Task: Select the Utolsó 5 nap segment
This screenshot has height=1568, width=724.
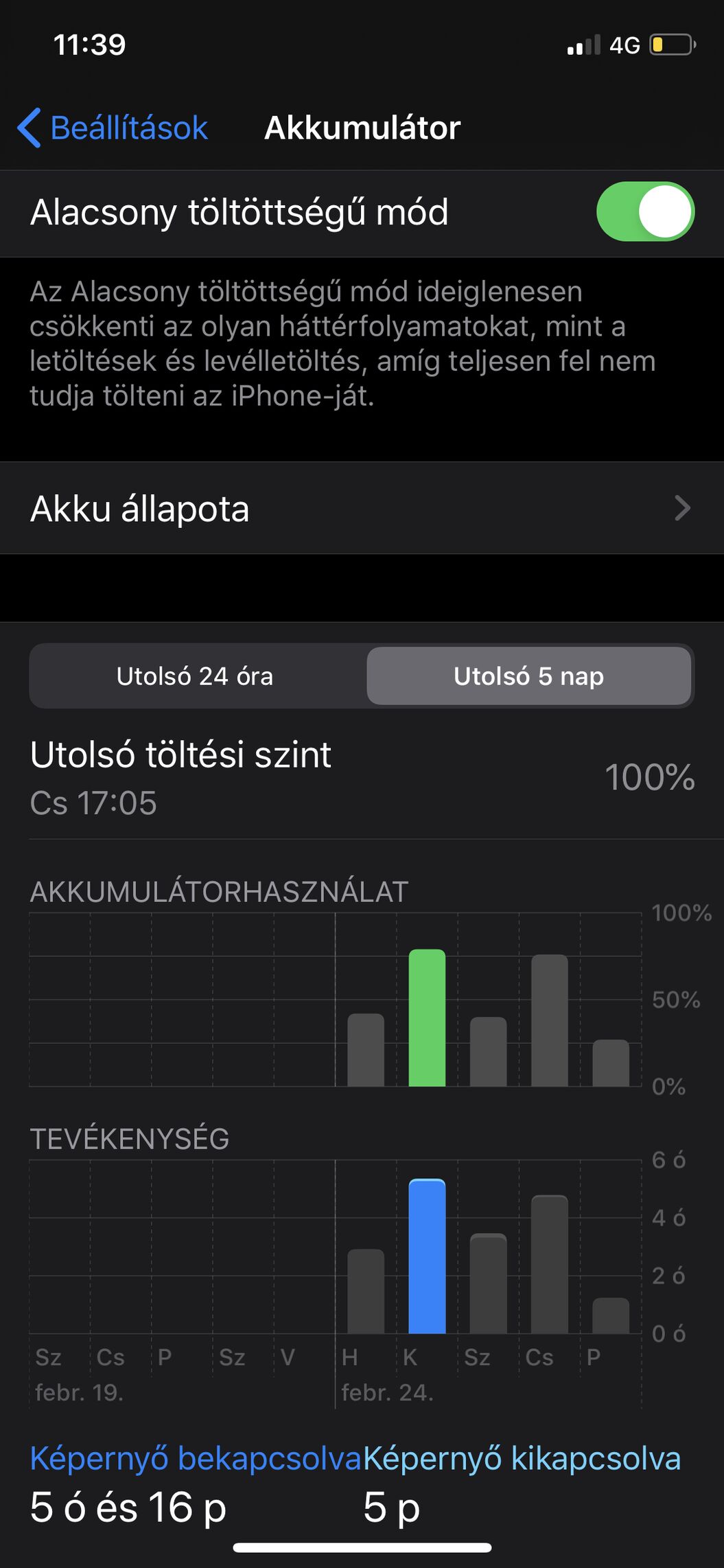Action: click(528, 676)
